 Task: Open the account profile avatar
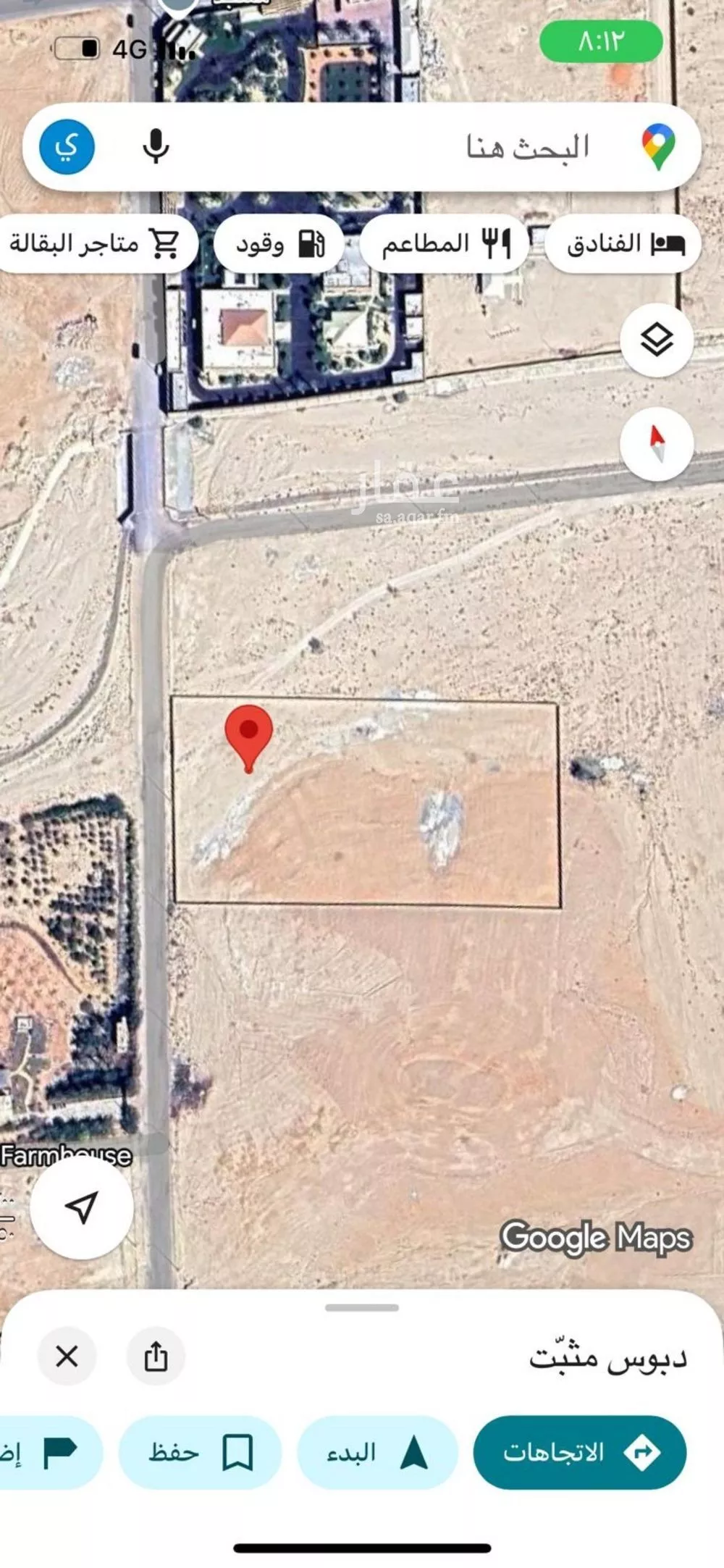(67, 147)
